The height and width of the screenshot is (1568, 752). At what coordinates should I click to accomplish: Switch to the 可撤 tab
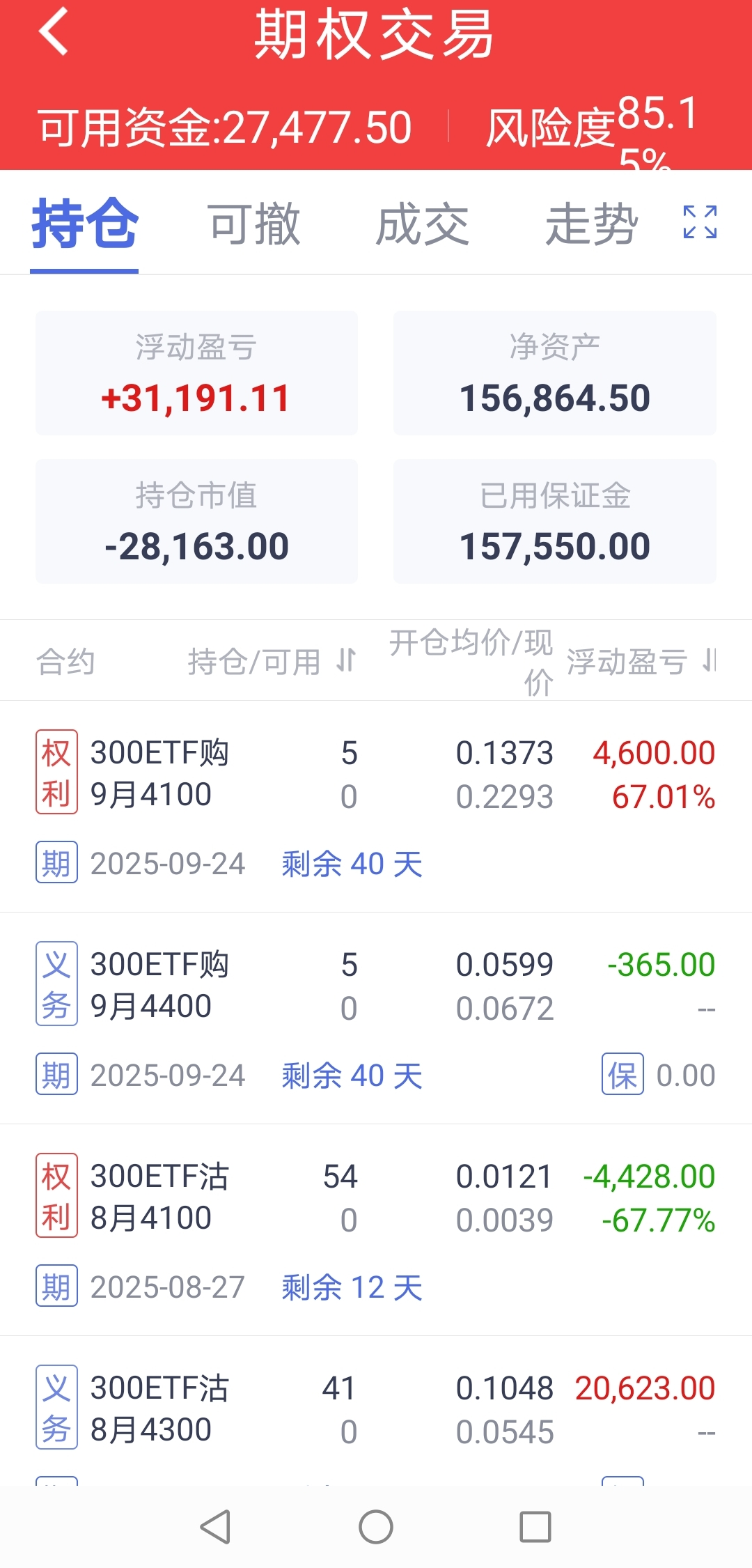(254, 224)
